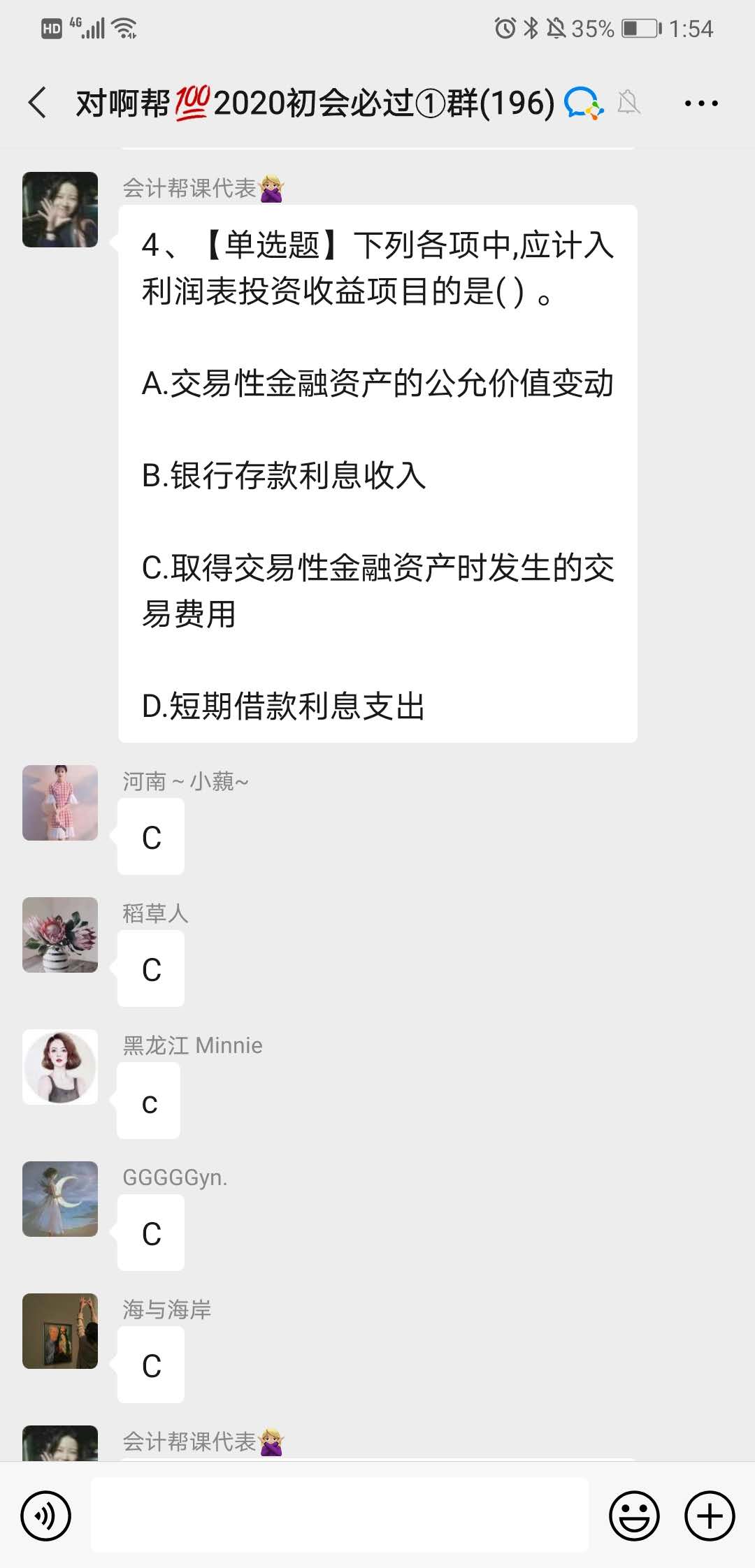This screenshot has height=1568, width=755.
Task: Open the group chat overflow menu
Action: pos(700,103)
